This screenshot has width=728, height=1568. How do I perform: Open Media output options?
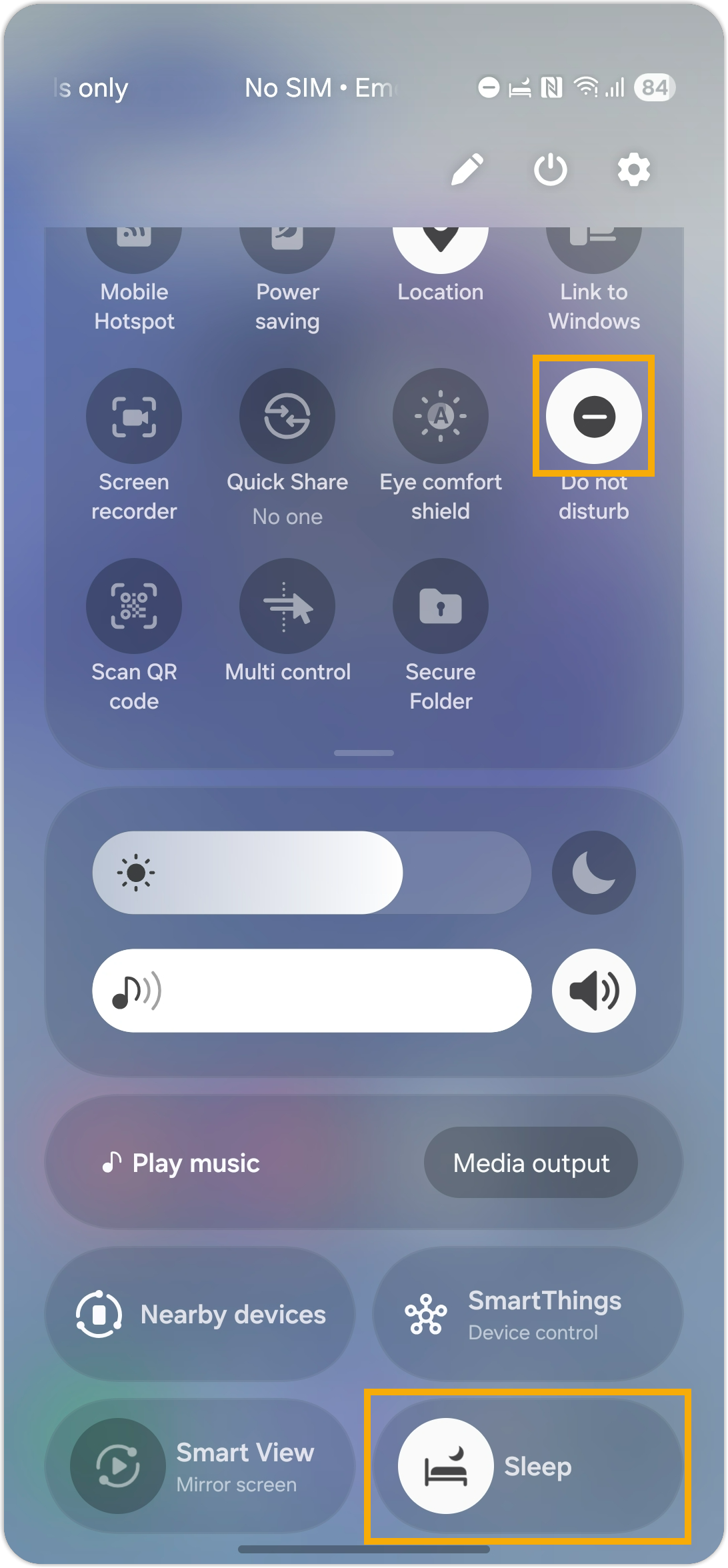coord(531,1163)
